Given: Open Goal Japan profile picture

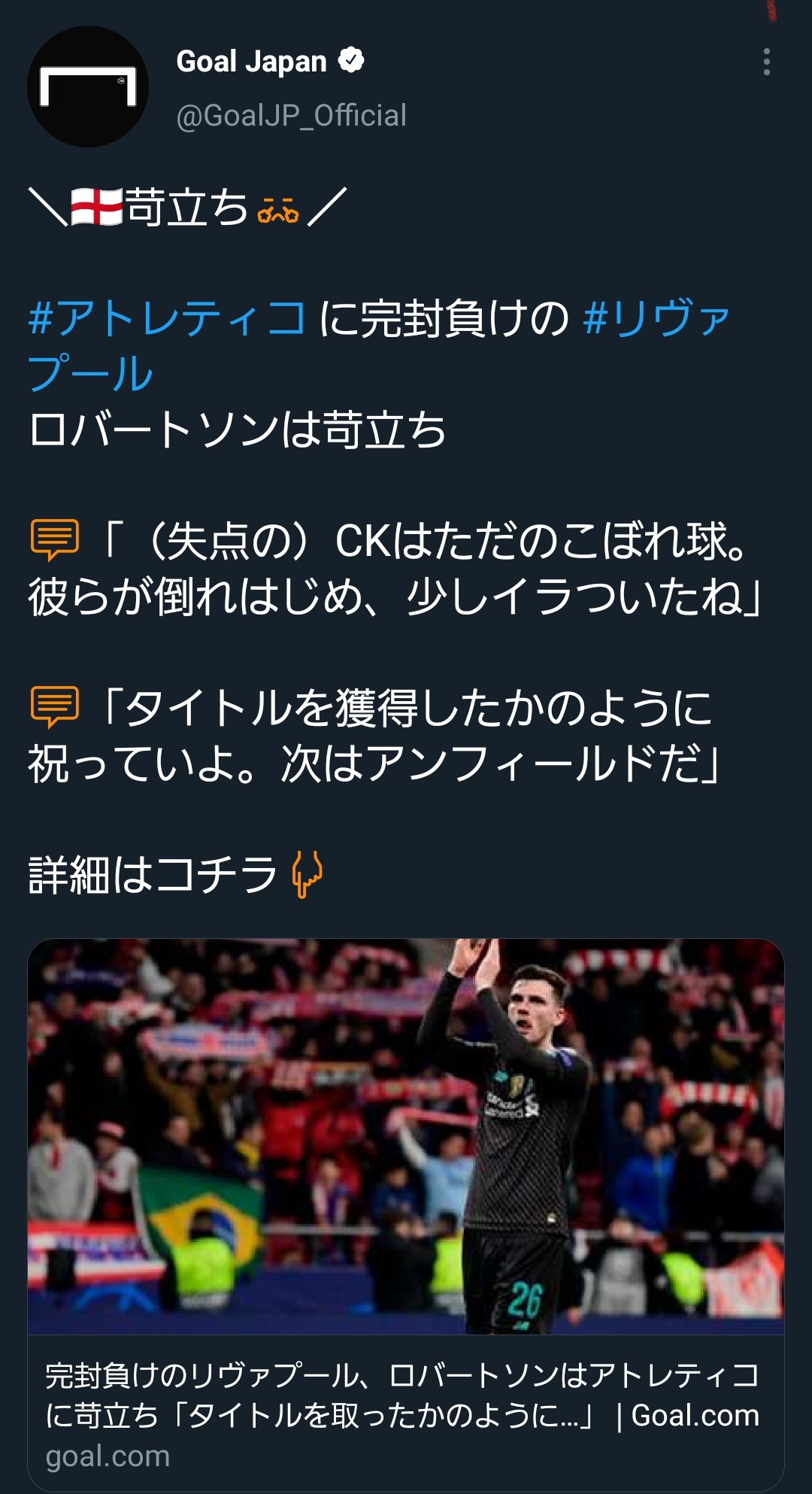Looking at the screenshot, I should [x=88, y=87].
